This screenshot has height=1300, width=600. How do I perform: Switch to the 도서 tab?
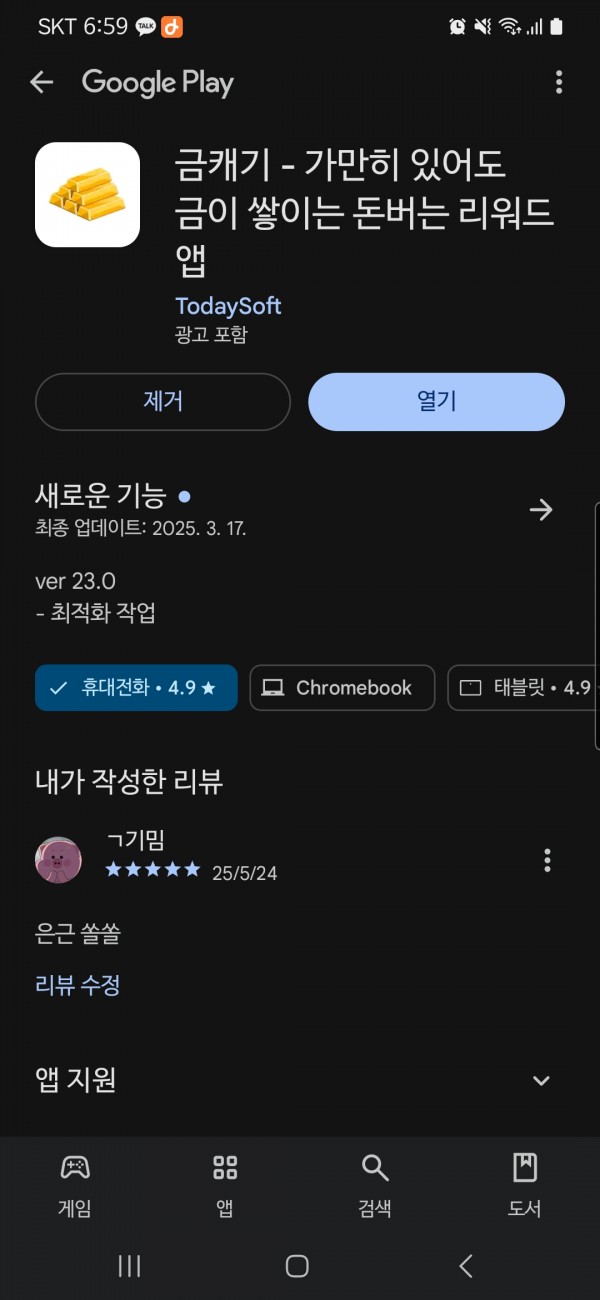(x=525, y=1185)
